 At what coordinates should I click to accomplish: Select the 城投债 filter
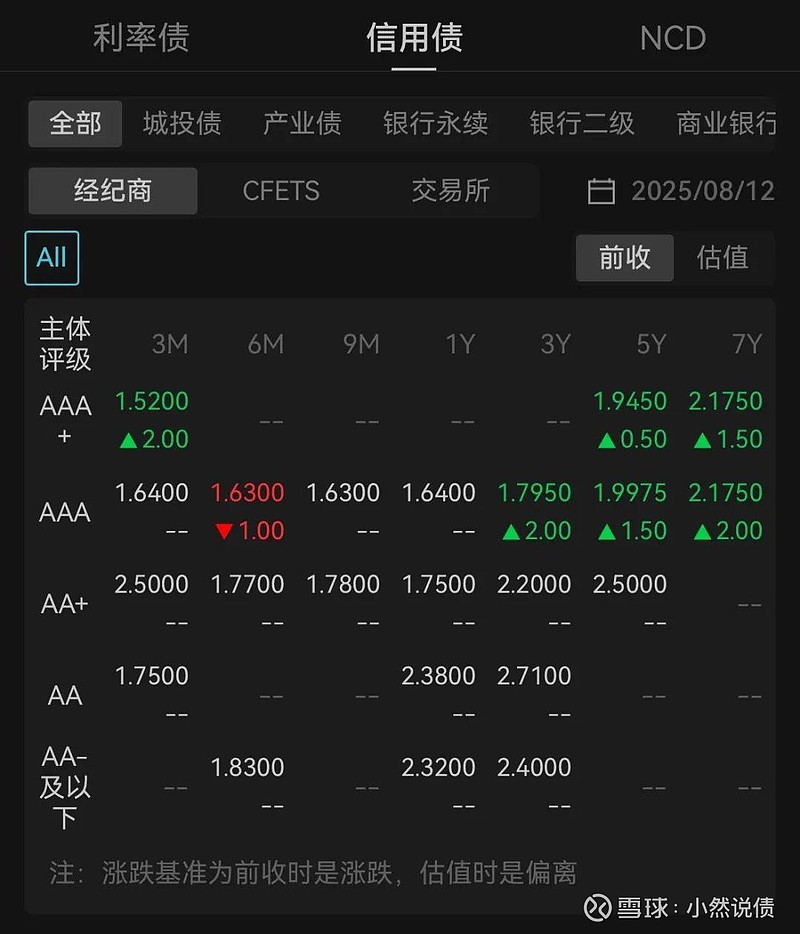[181, 123]
